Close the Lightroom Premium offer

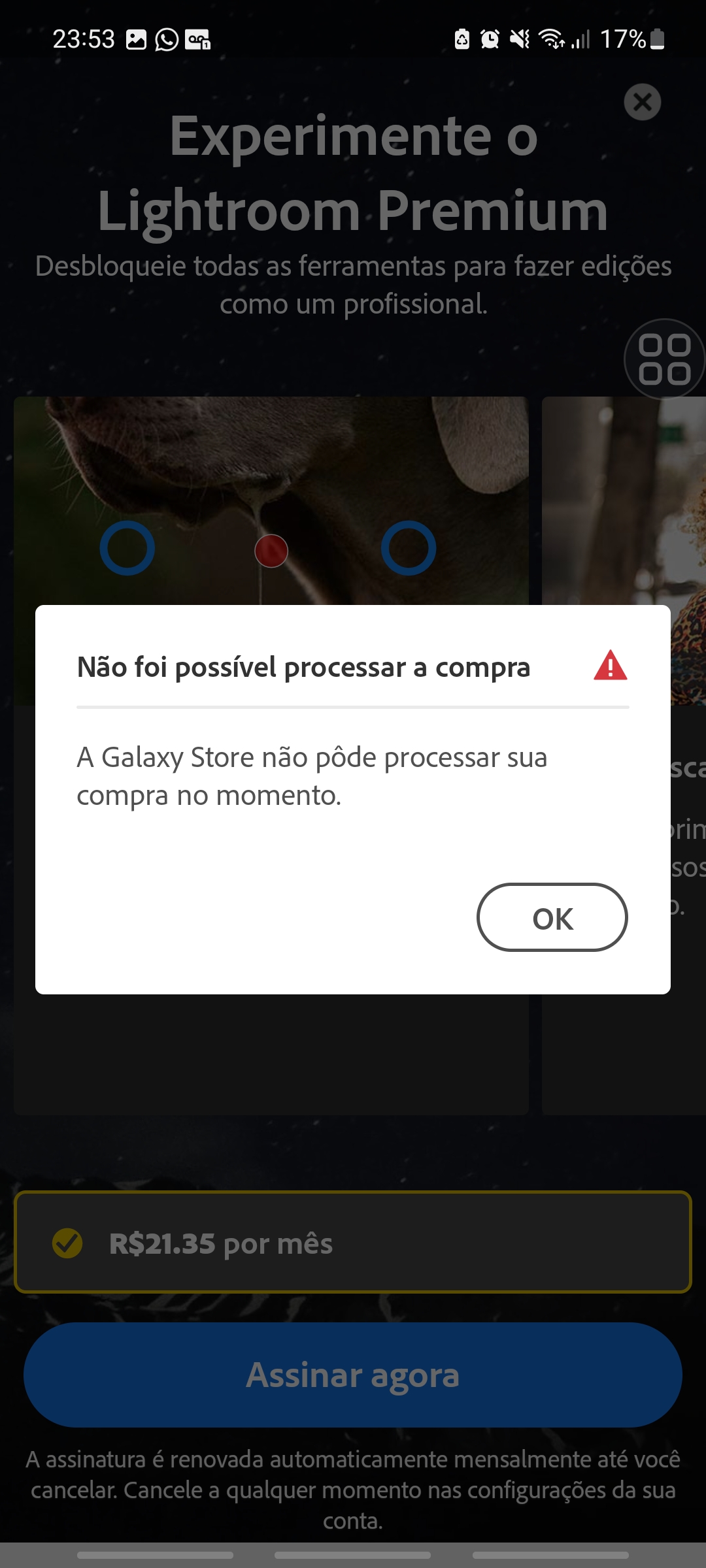[x=642, y=102]
